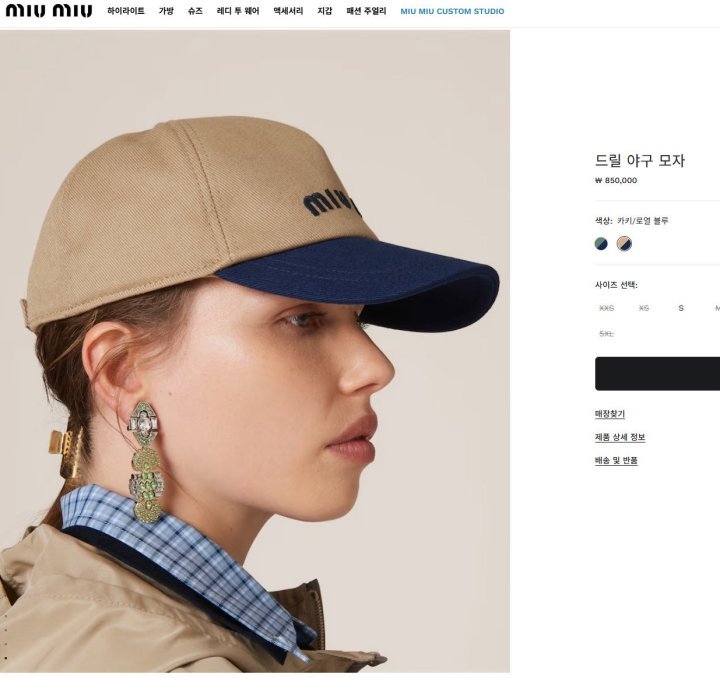The height and width of the screenshot is (678, 720).
Task: Expand 제품 상세 정보 details
Action: 620,437
